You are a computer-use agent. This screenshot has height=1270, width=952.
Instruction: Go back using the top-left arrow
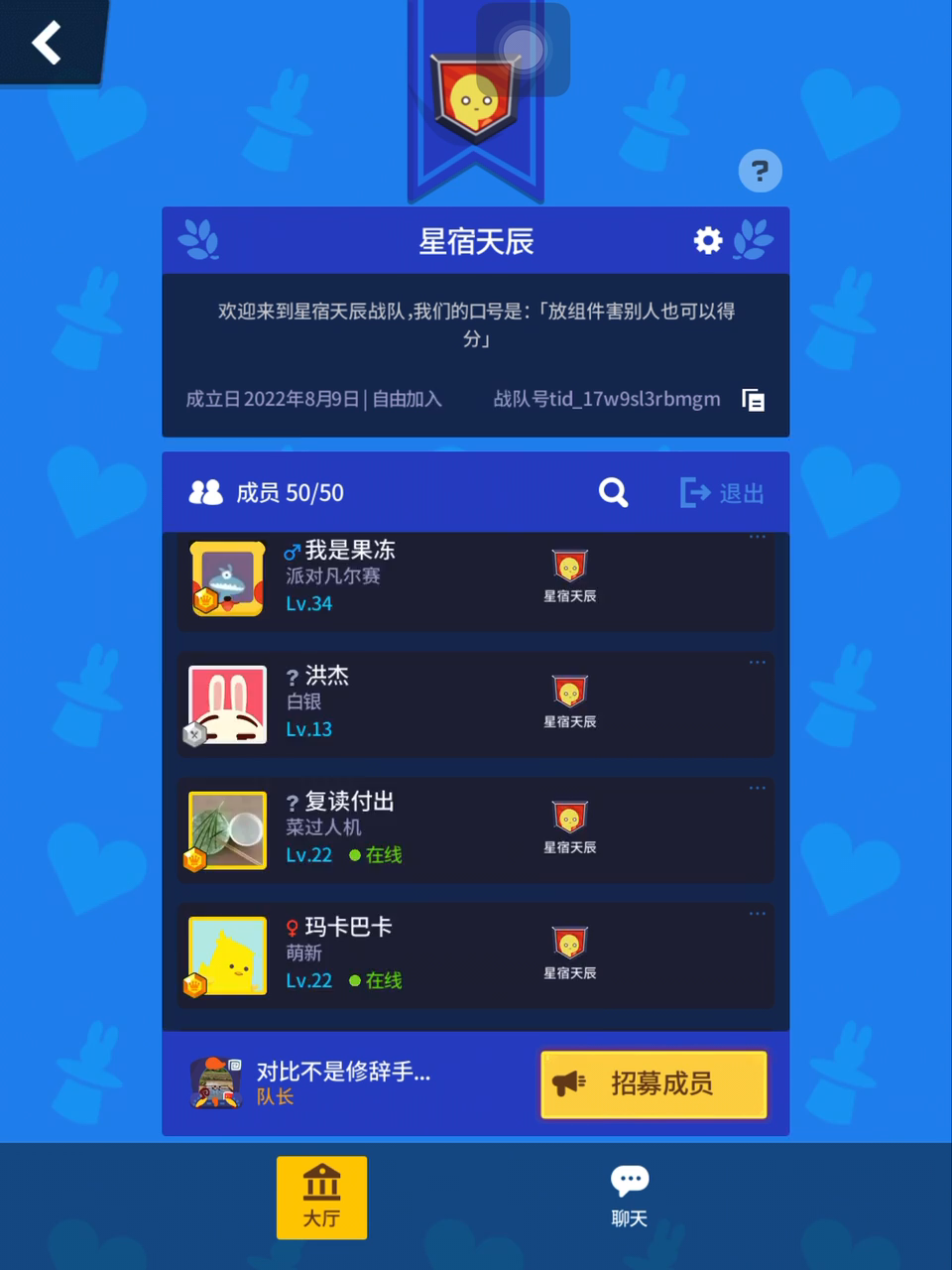point(47,43)
